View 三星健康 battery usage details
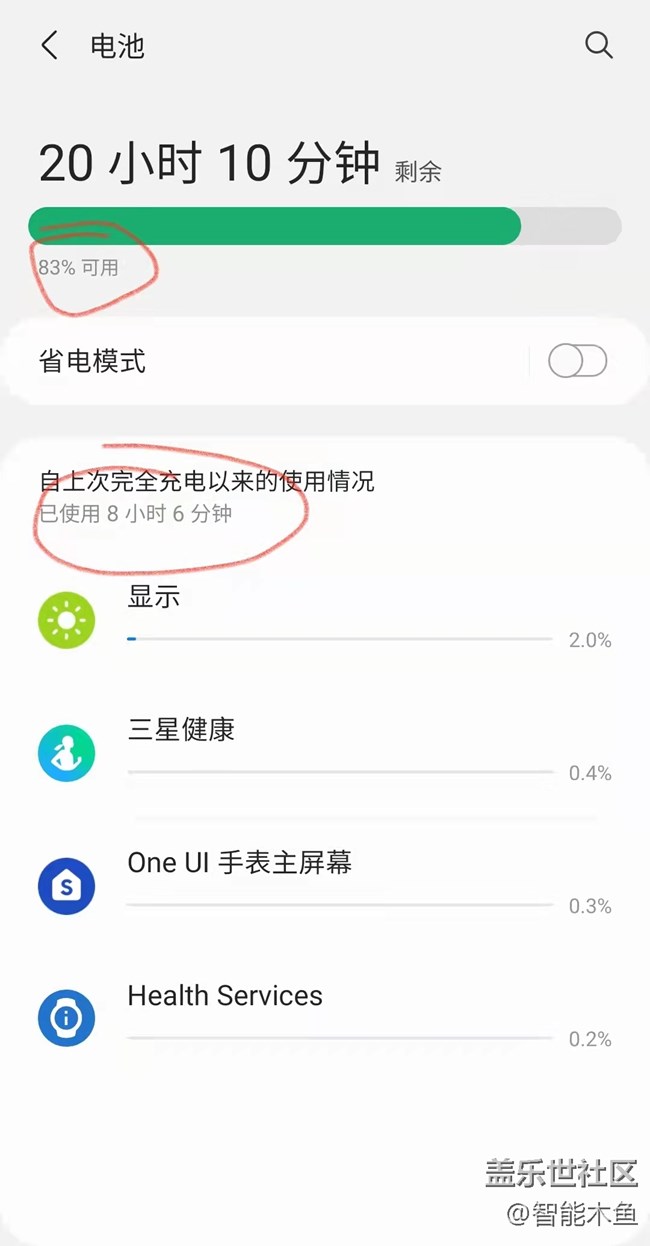The image size is (650, 1246). (325, 751)
